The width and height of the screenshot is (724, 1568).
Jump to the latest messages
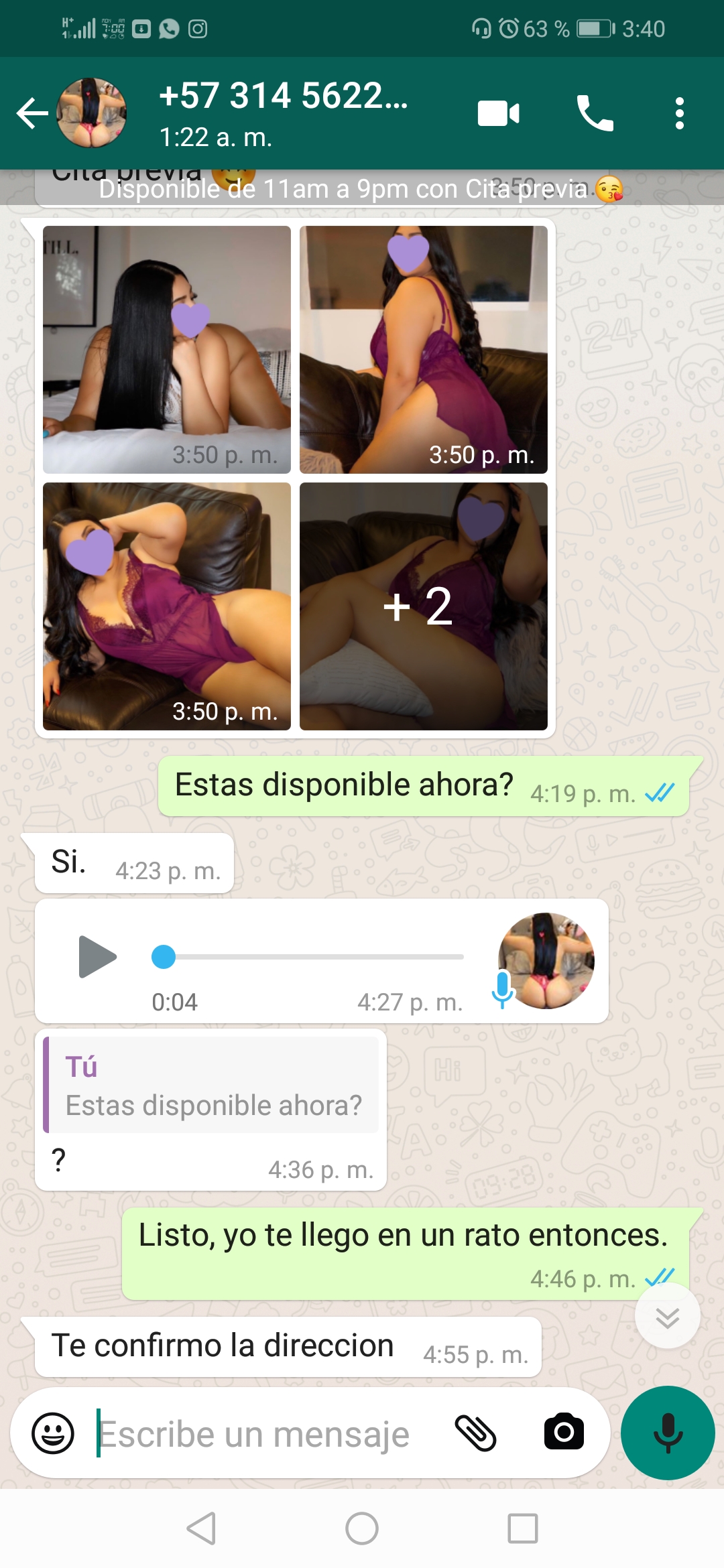point(667,1317)
